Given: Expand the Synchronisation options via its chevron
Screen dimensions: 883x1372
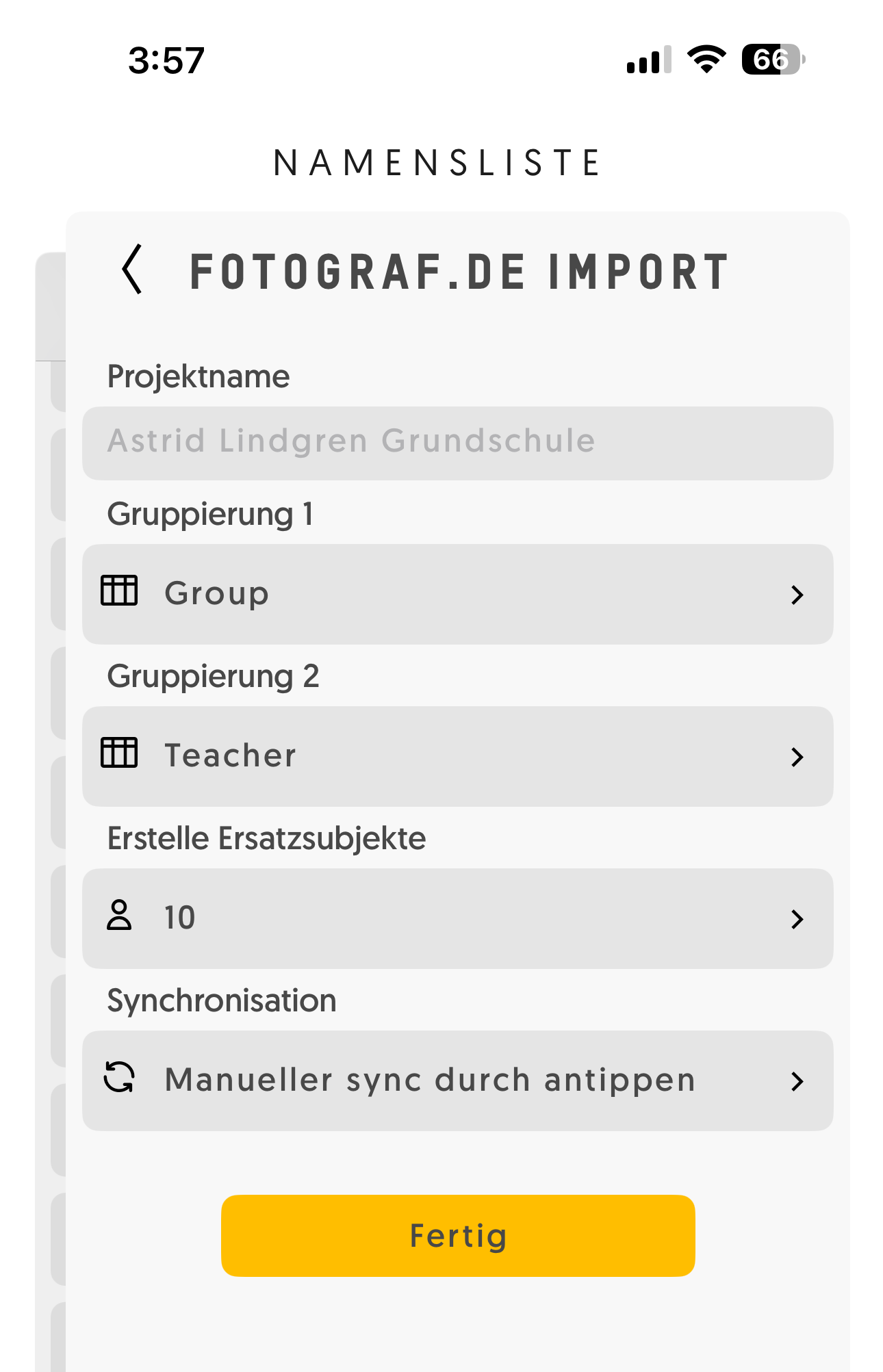Looking at the screenshot, I should click(x=796, y=1080).
